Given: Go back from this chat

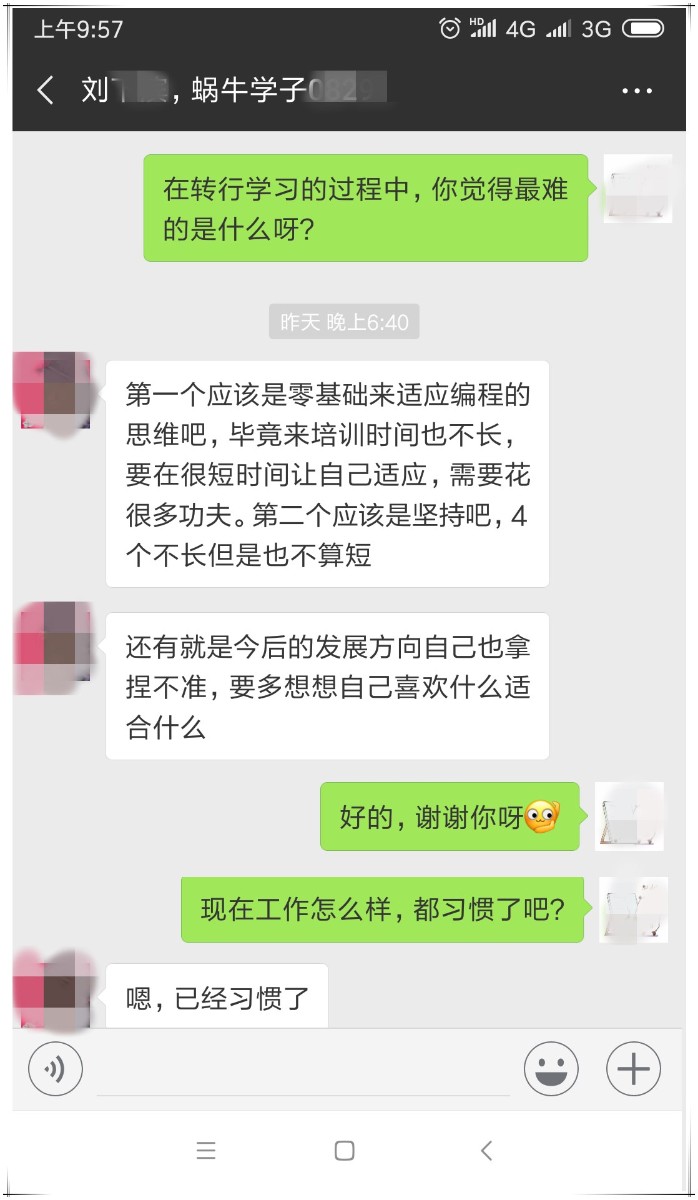Looking at the screenshot, I should (x=45, y=91).
